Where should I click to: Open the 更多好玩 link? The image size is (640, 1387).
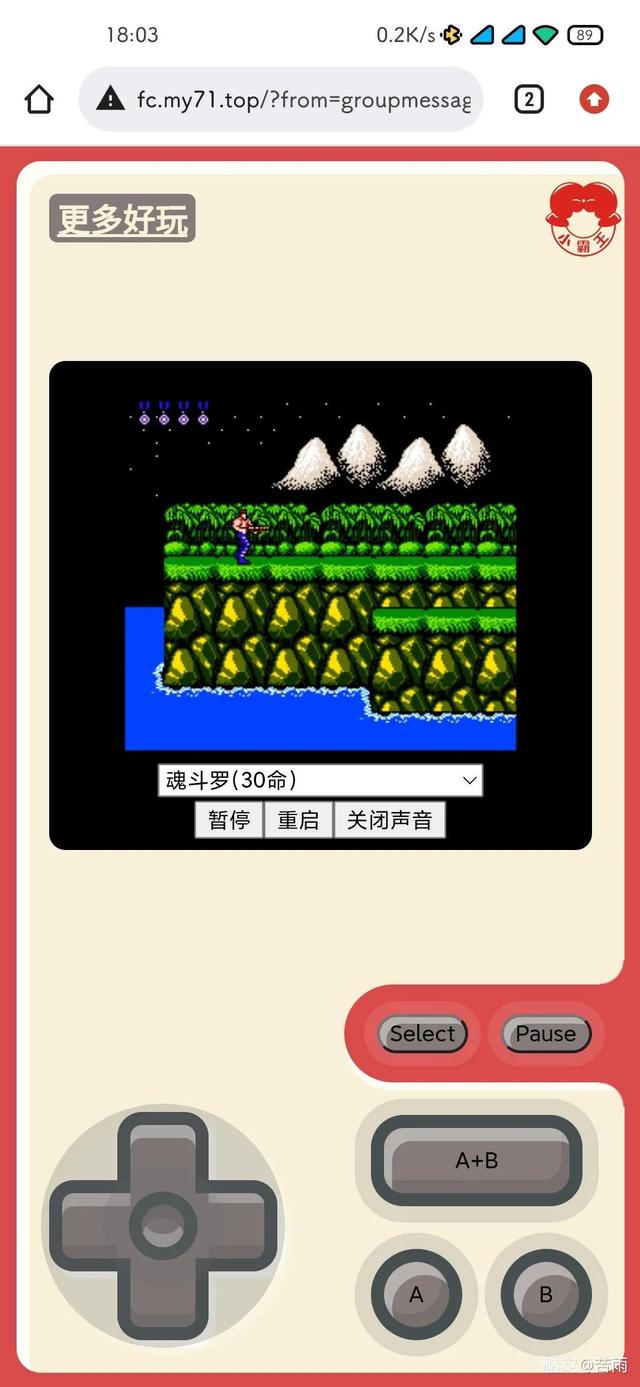point(122,219)
